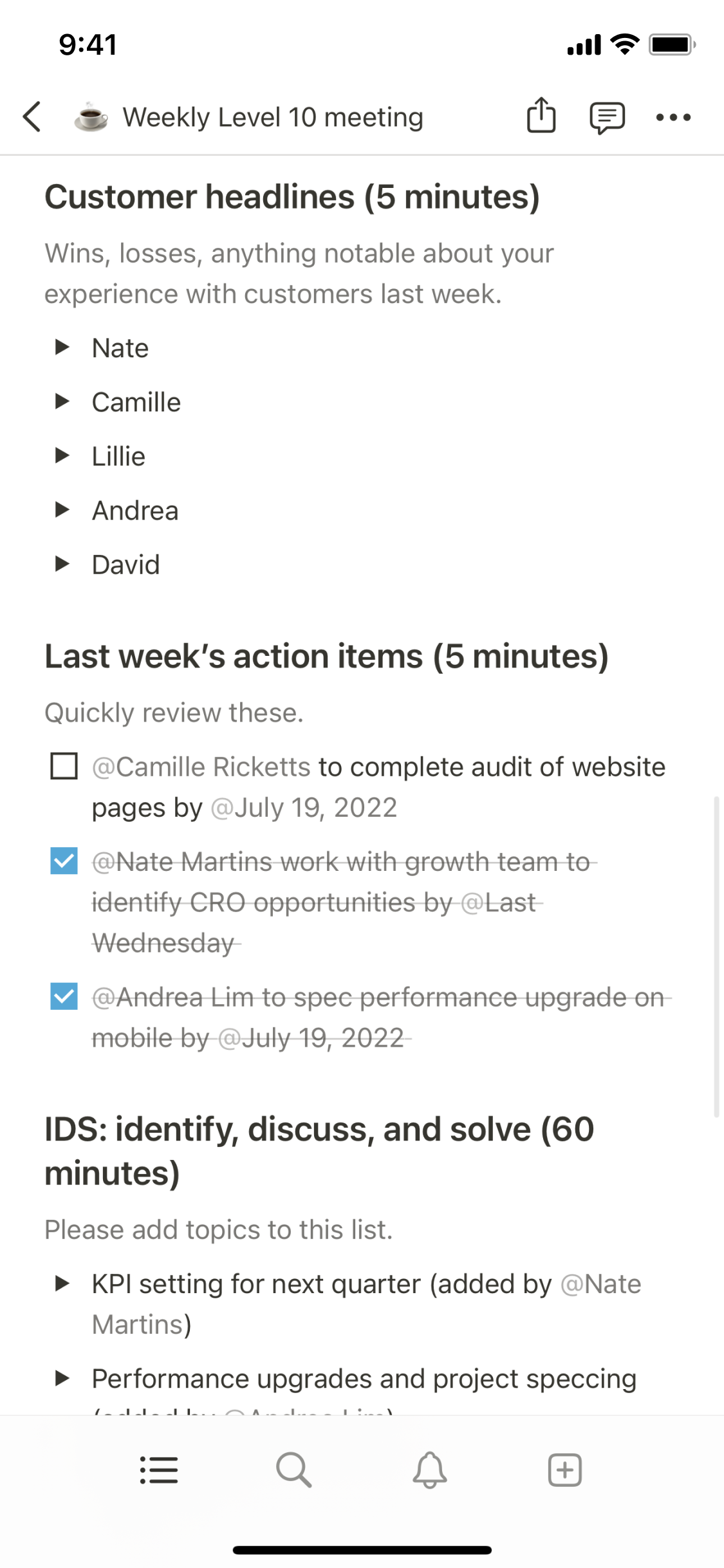724x1568 pixels.
Task: Open the @July 19, 2022 date on Camille's item
Action: [x=304, y=808]
